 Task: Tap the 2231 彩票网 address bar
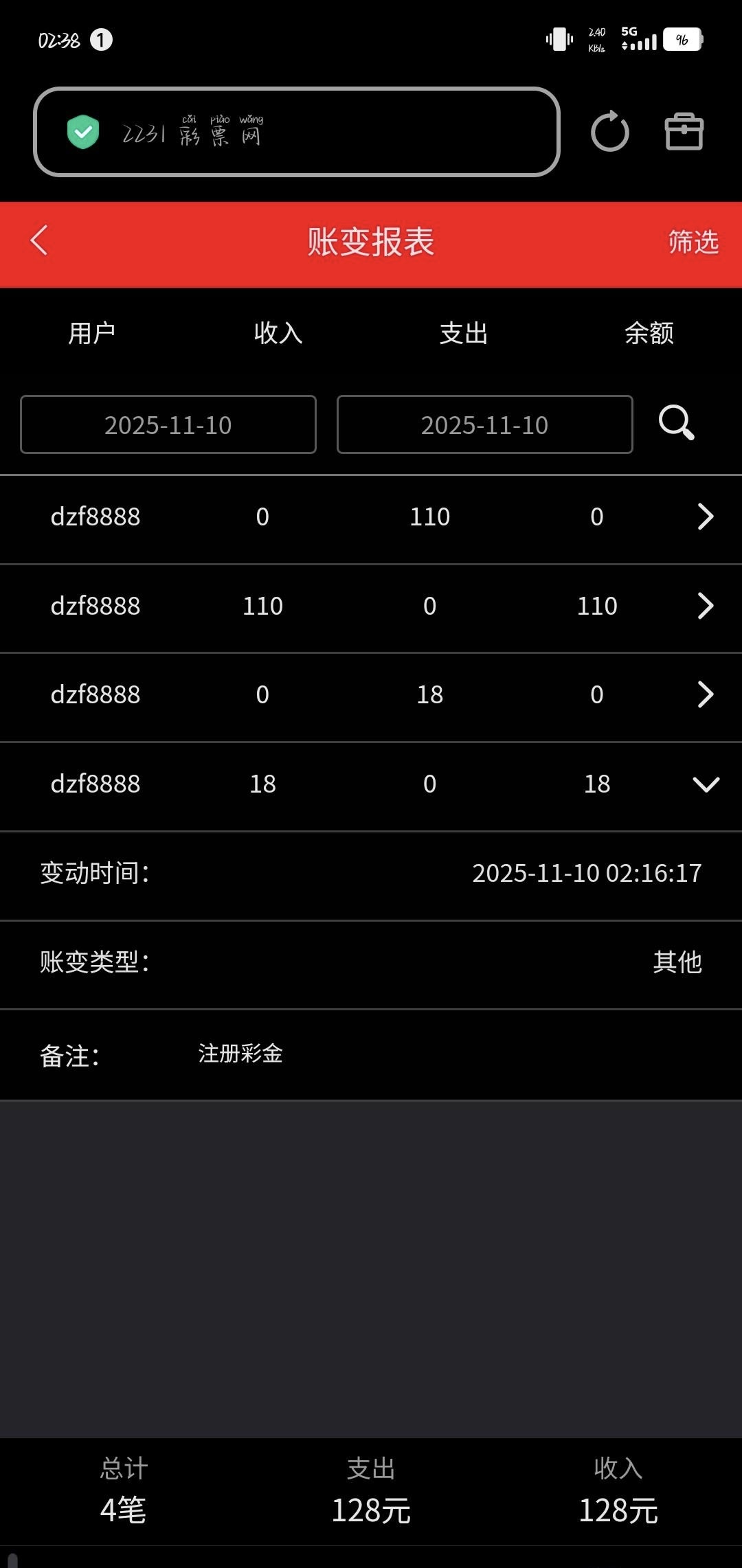click(x=297, y=132)
